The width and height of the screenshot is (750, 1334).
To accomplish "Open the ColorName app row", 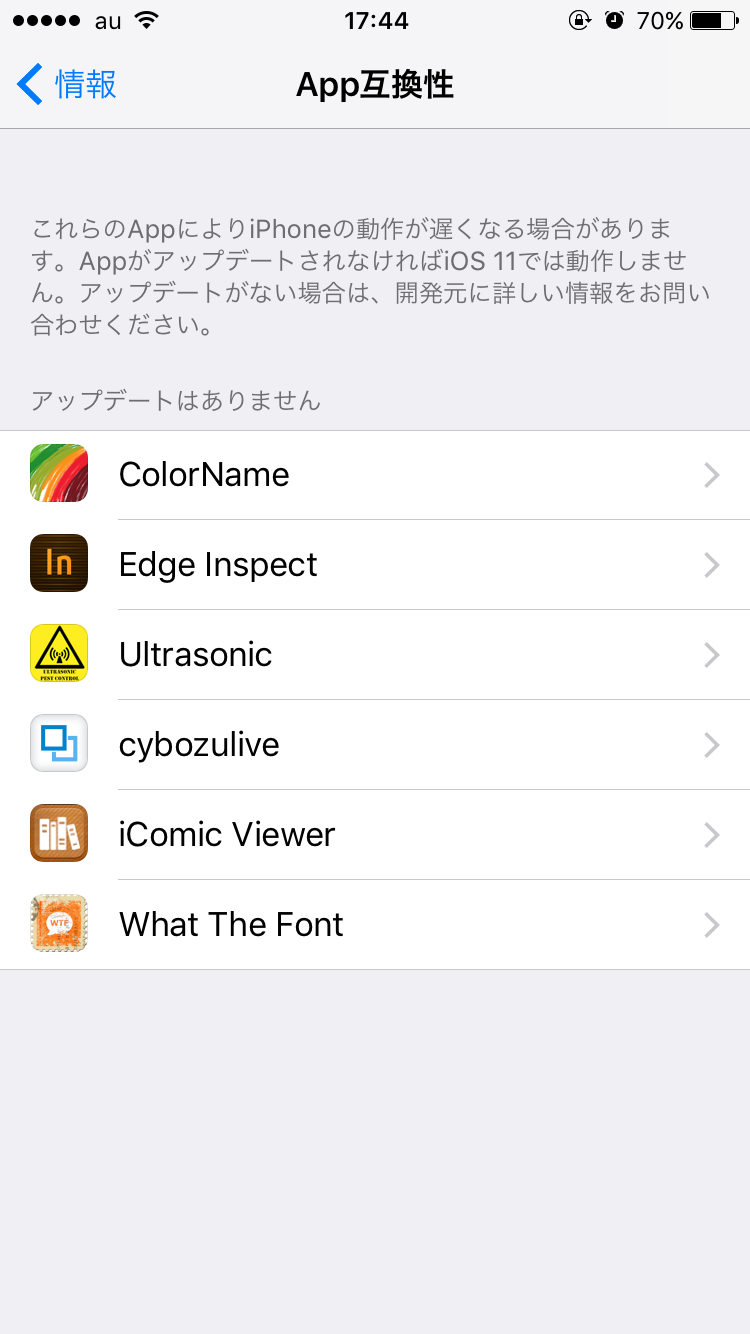I will click(x=375, y=475).
